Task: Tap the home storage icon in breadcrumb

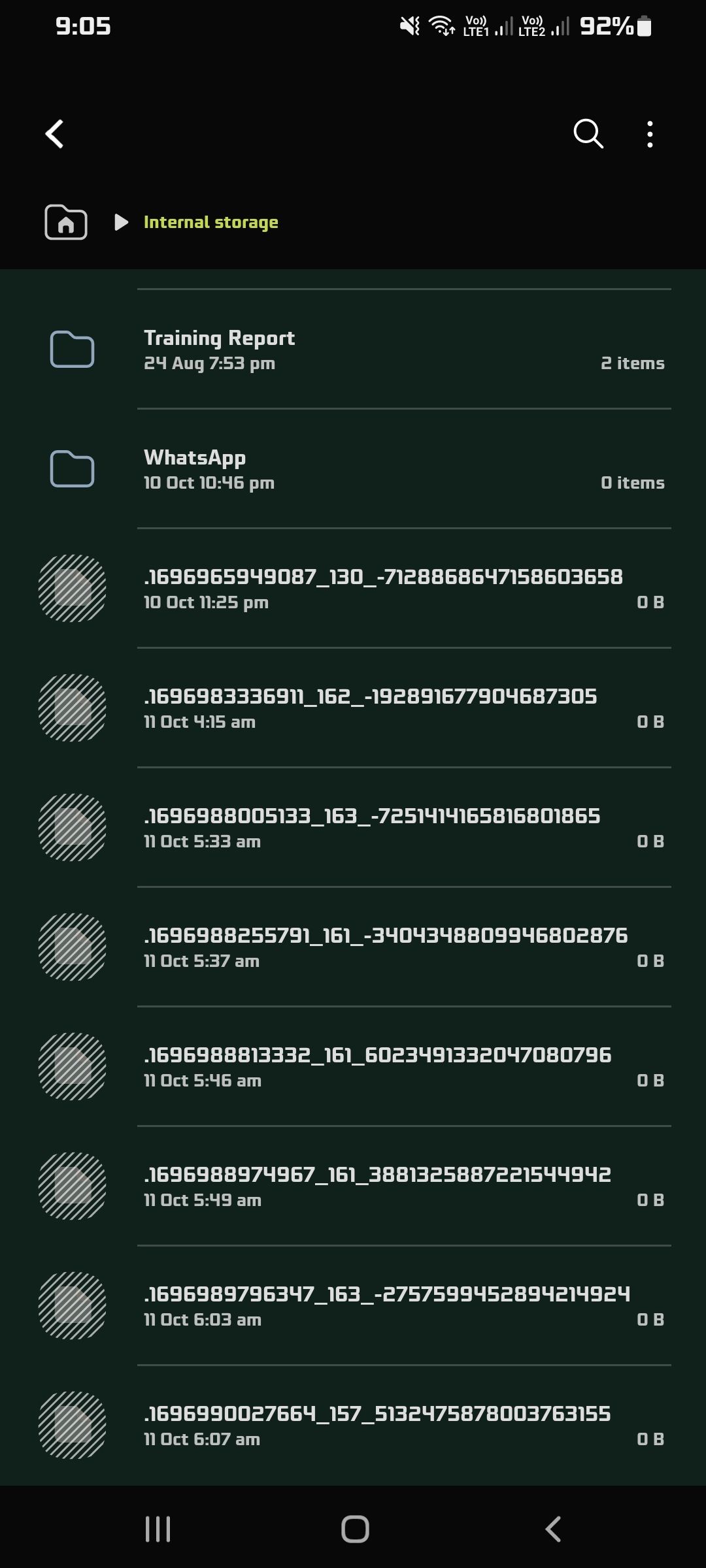Action: tap(65, 222)
